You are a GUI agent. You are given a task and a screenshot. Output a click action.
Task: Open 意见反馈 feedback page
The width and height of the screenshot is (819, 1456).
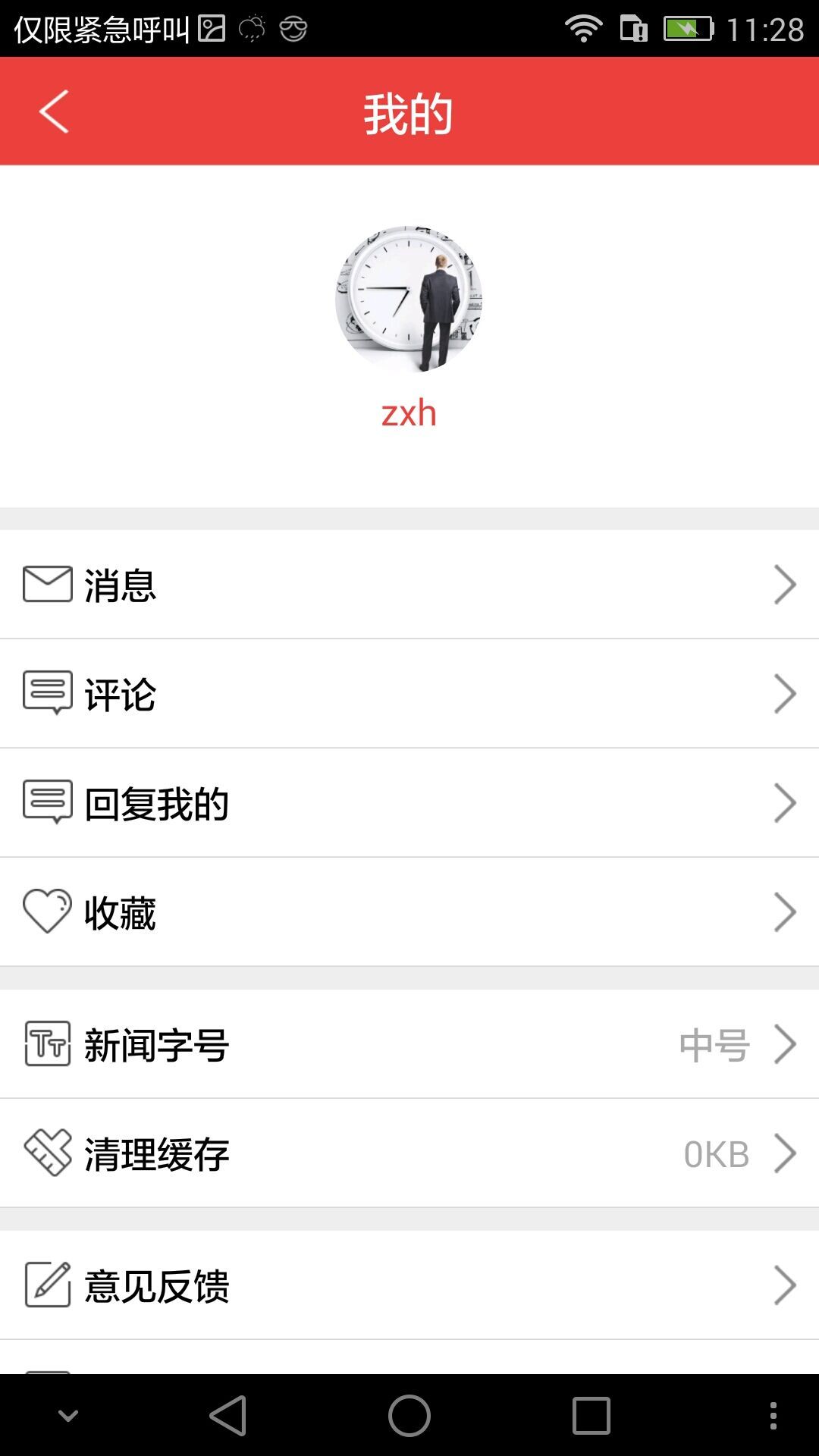409,1285
